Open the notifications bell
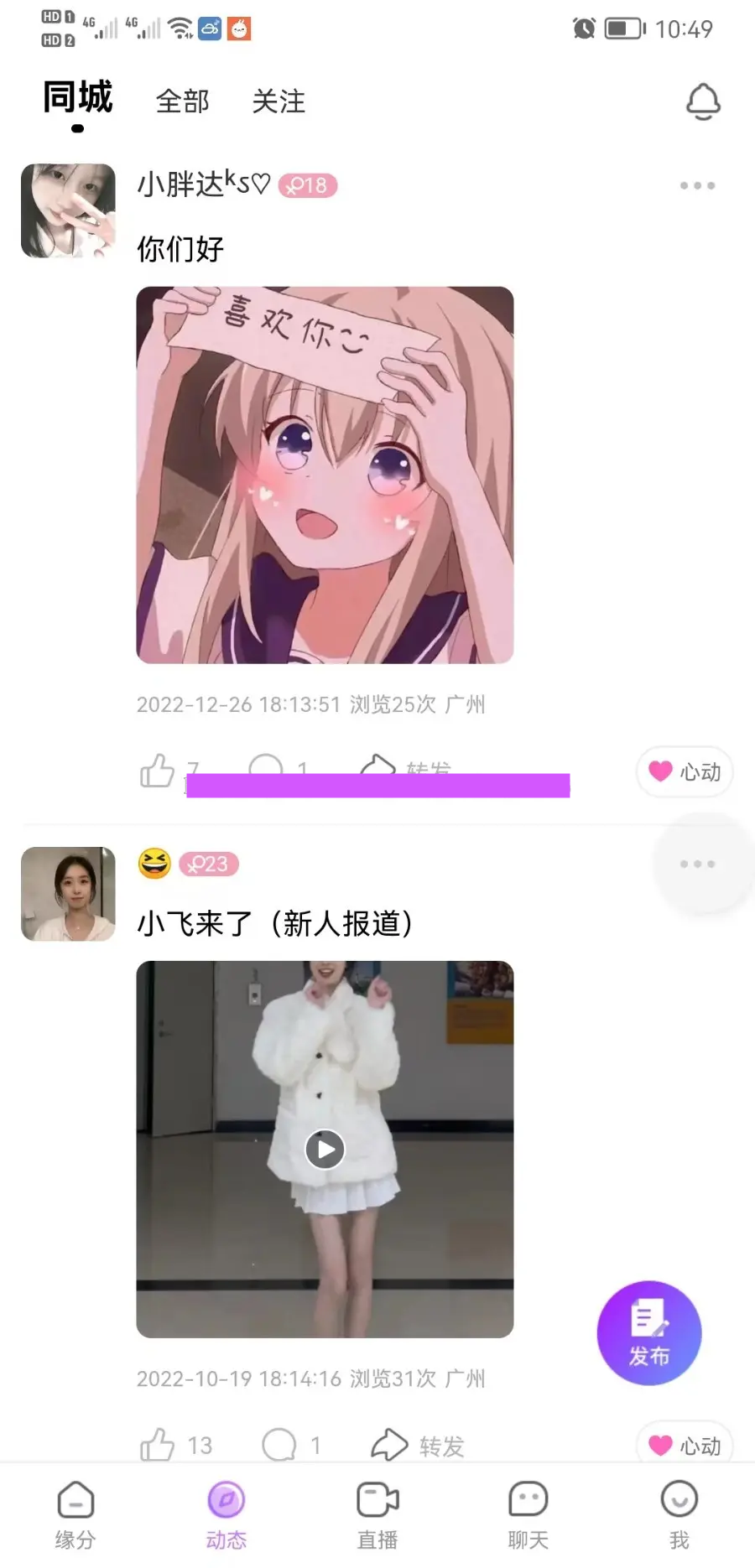The height and width of the screenshot is (1568, 755). (703, 101)
